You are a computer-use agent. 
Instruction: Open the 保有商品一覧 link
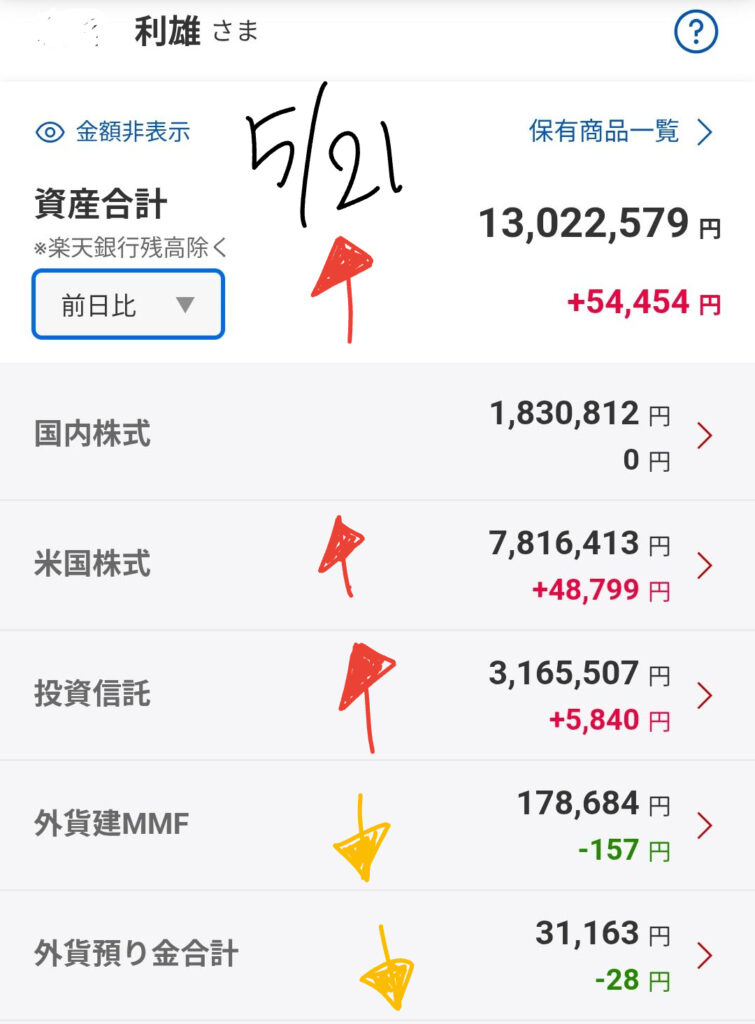click(620, 131)
